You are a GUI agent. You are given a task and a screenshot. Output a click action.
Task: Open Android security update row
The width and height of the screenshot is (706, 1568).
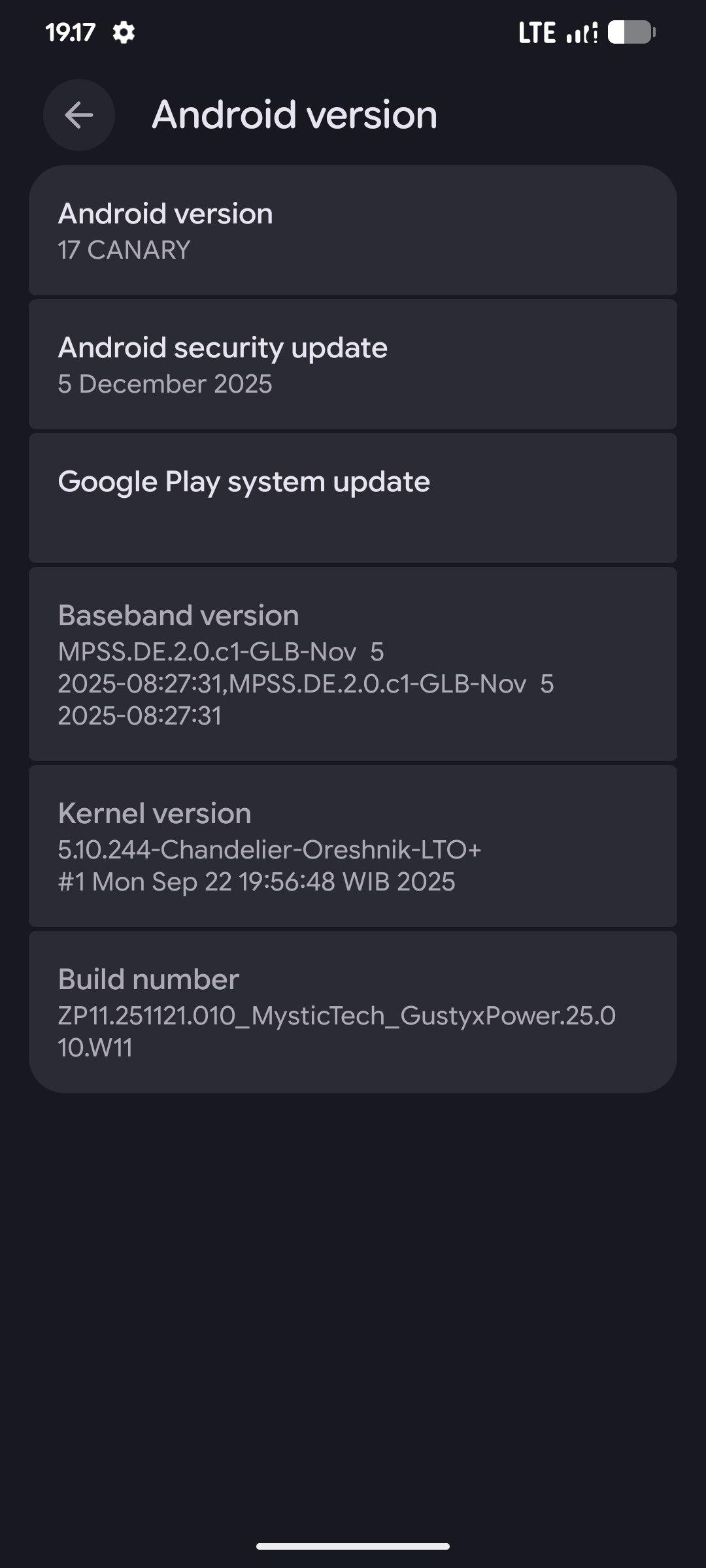(353, 365)
